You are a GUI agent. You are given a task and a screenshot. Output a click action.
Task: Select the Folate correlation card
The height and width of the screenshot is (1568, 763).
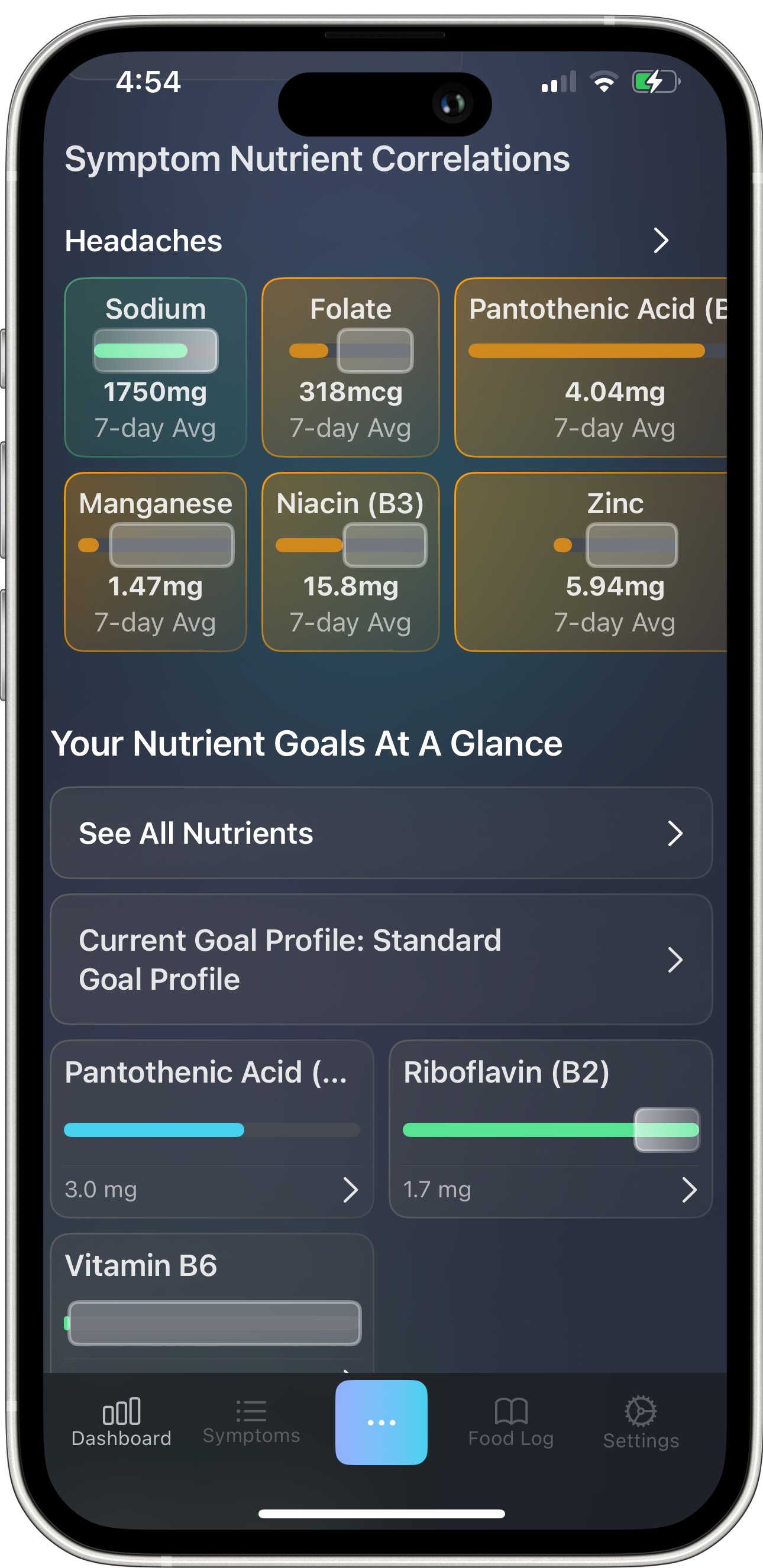pos(350,367)
